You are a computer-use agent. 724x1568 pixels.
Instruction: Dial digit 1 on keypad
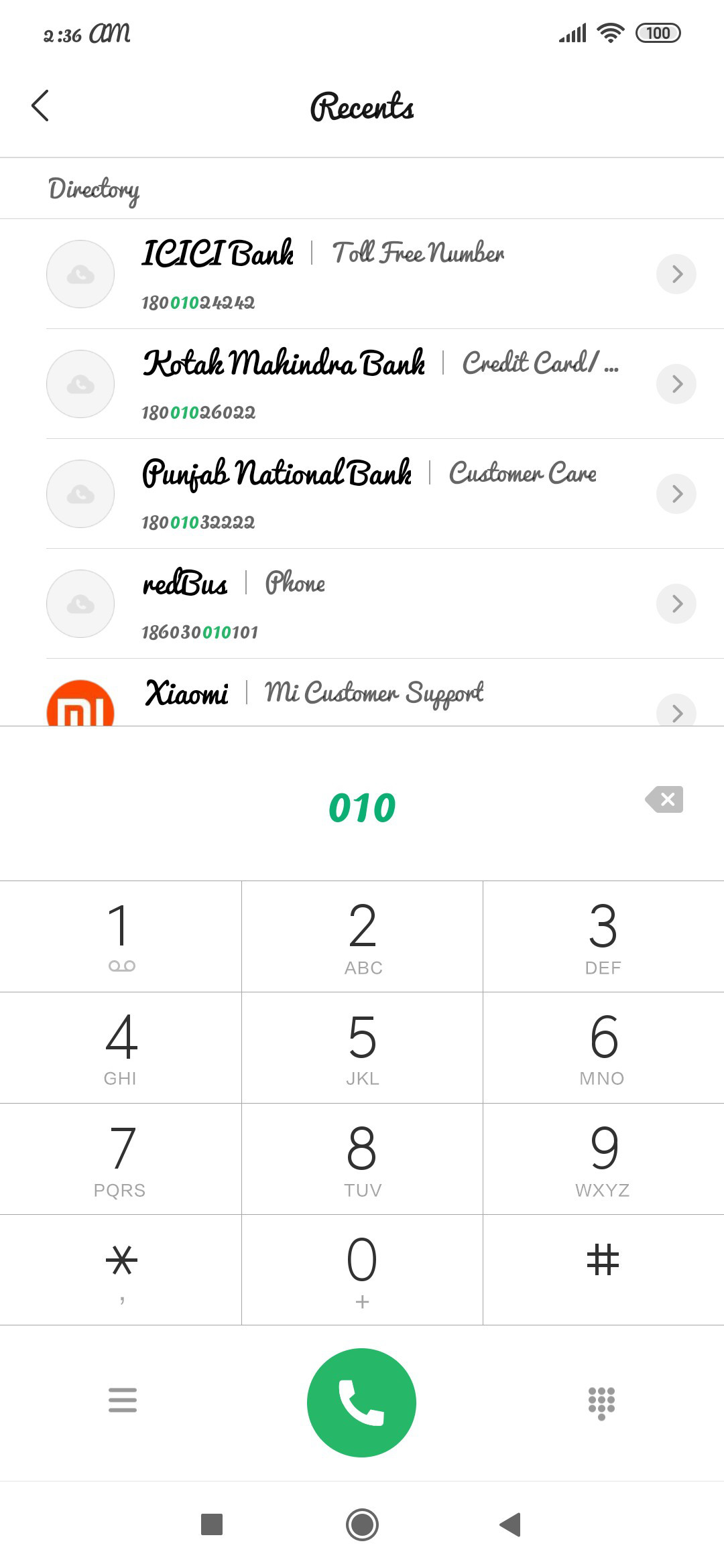[x=121, y=937]
